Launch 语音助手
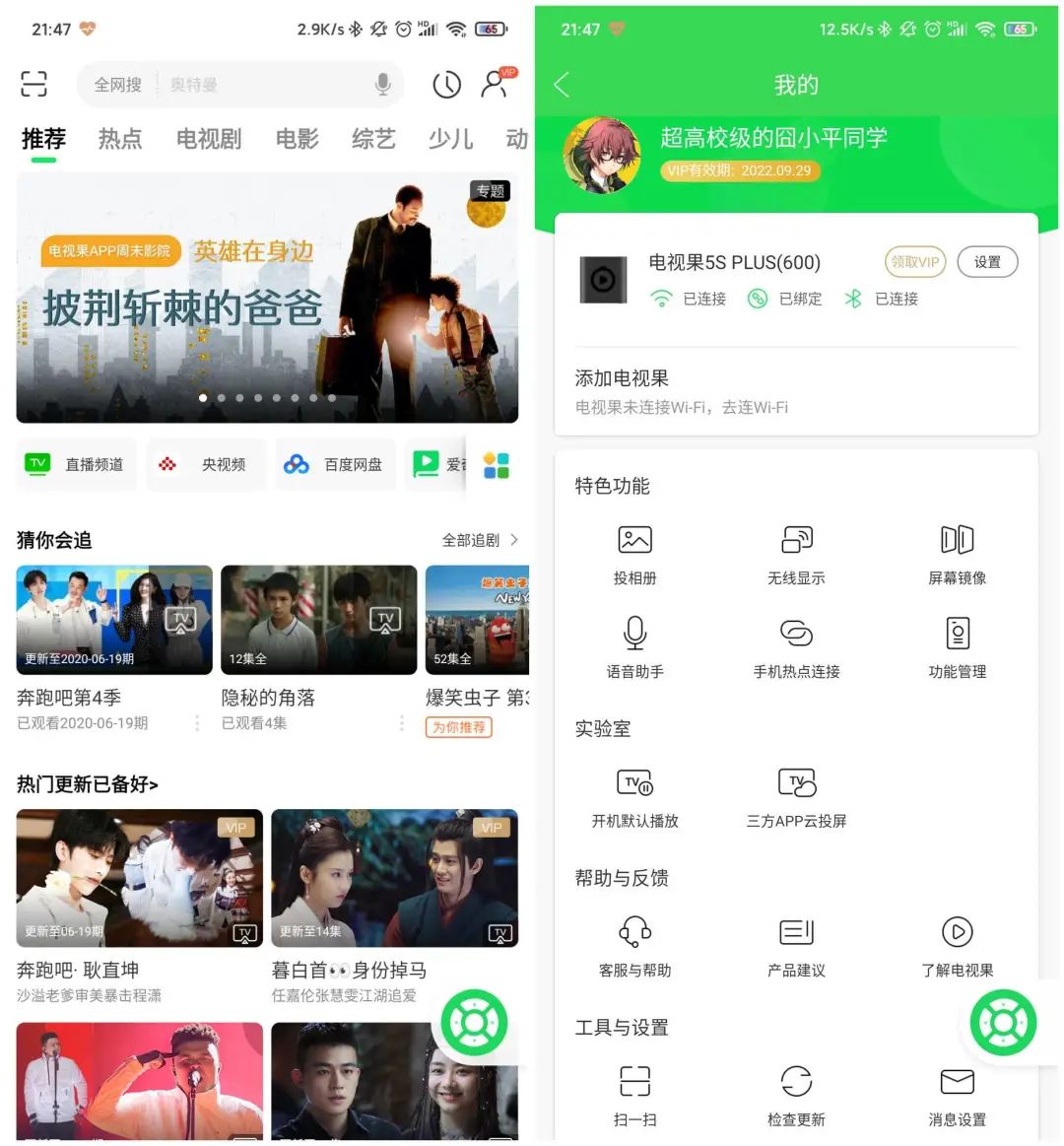 tap(634, 646)
